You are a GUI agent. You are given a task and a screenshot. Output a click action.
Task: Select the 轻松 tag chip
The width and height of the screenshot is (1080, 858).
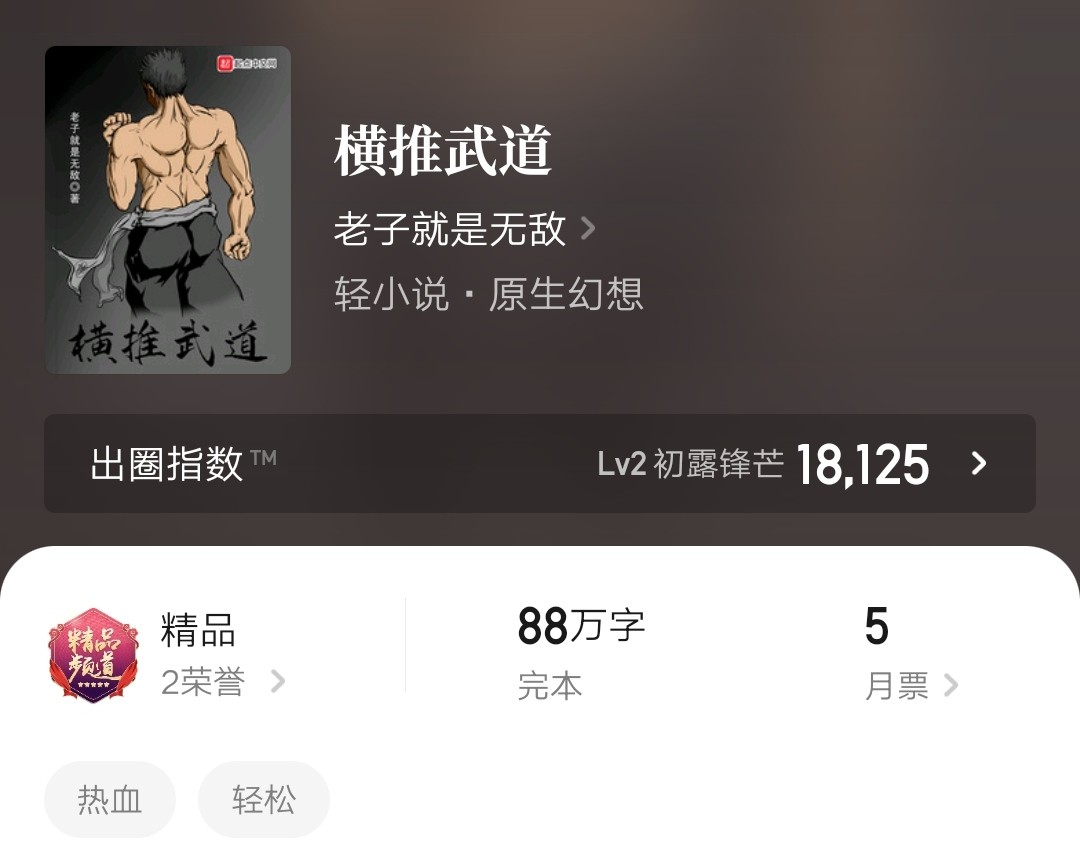click(264, 800)
